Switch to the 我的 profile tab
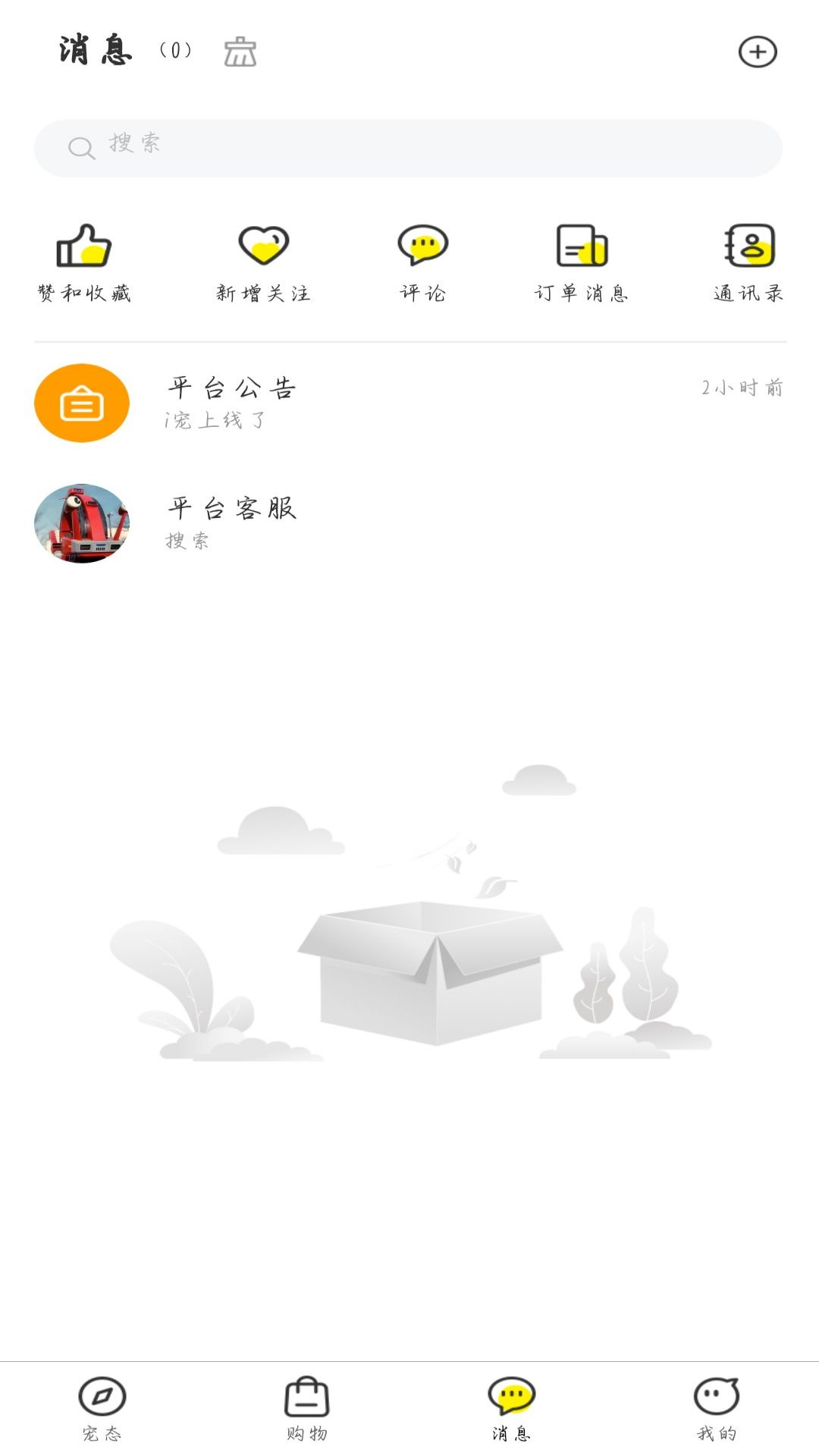 (x=717, y=1407)
